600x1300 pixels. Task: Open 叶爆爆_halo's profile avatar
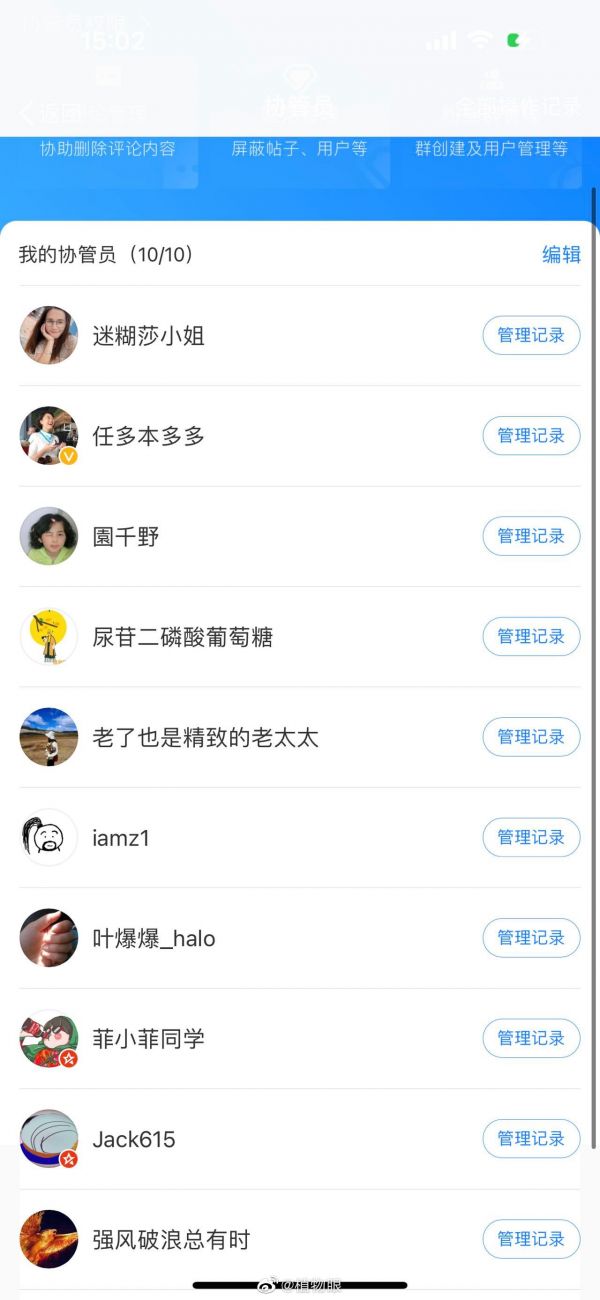(49, 938)
